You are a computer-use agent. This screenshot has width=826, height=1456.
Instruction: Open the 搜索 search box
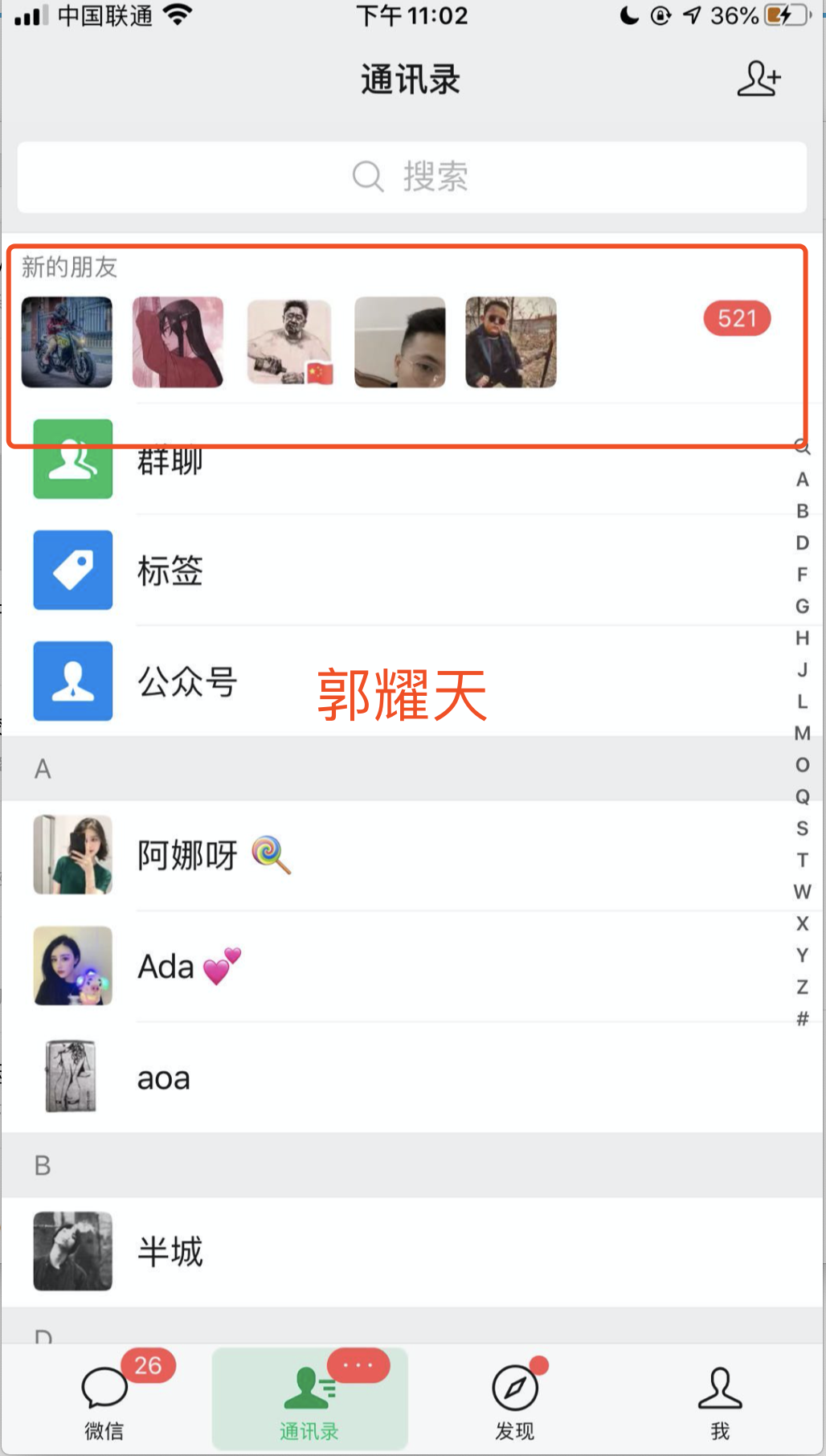411,177
